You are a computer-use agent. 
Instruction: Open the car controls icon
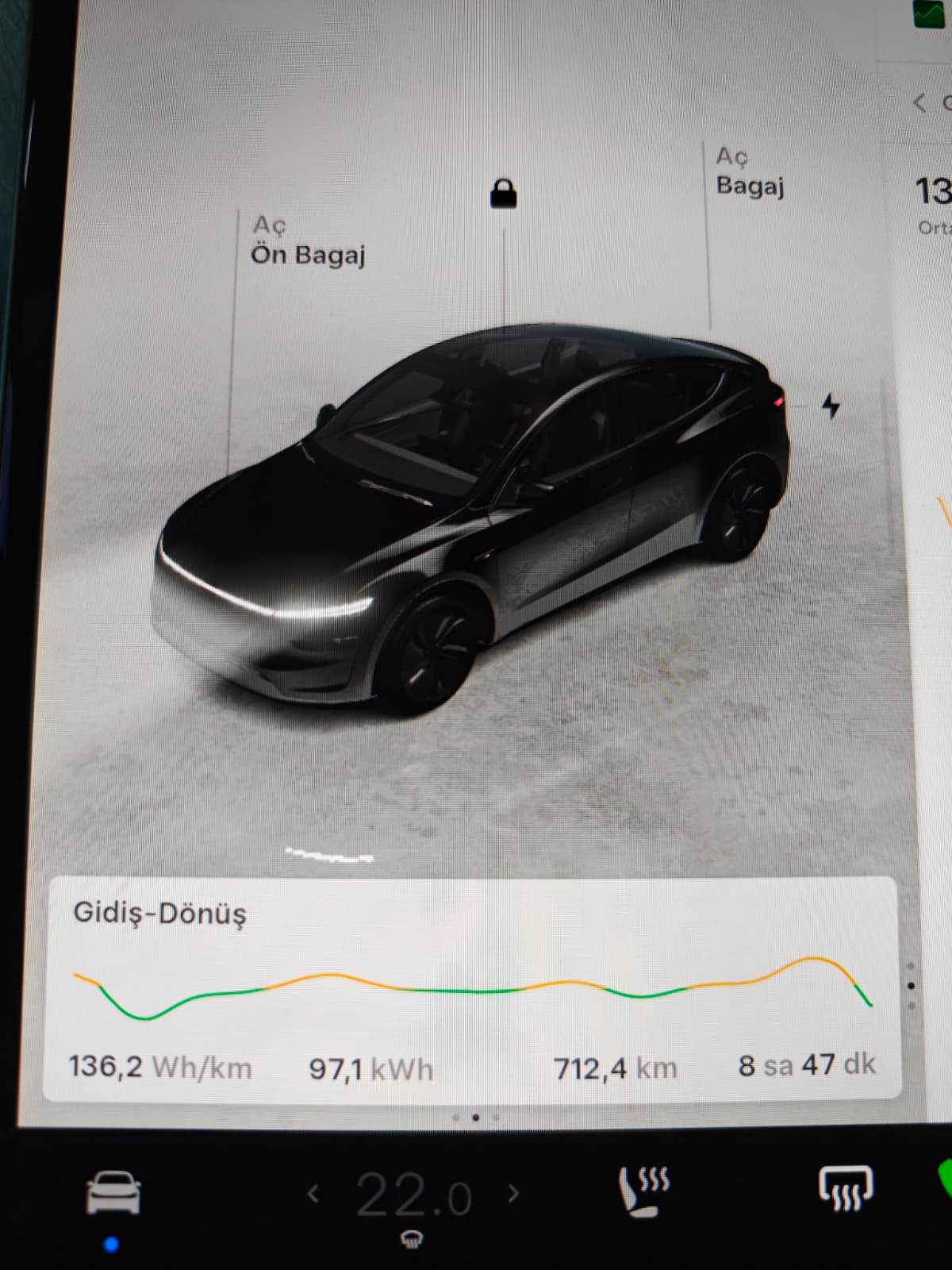(113, 1193)
